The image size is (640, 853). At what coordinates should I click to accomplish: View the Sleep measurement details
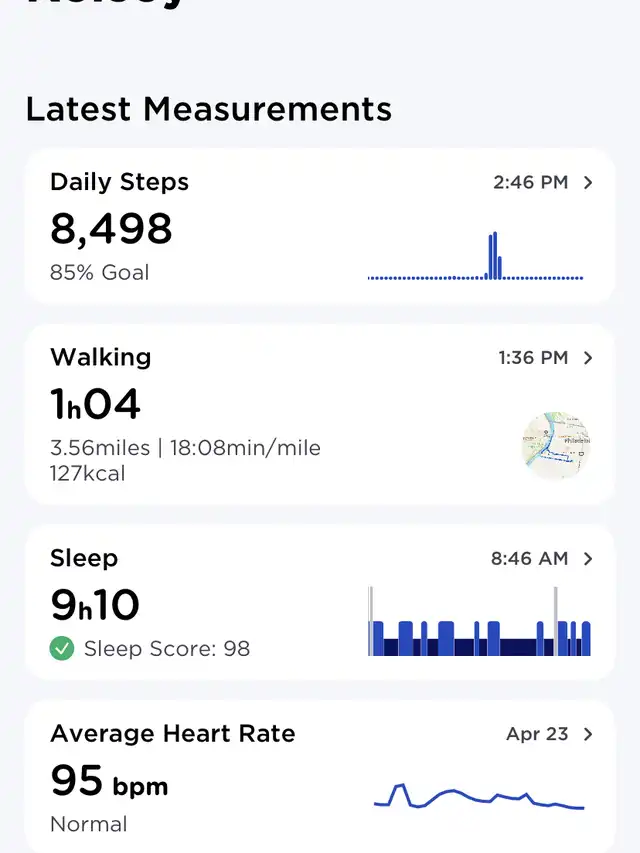tap(319, 602)
